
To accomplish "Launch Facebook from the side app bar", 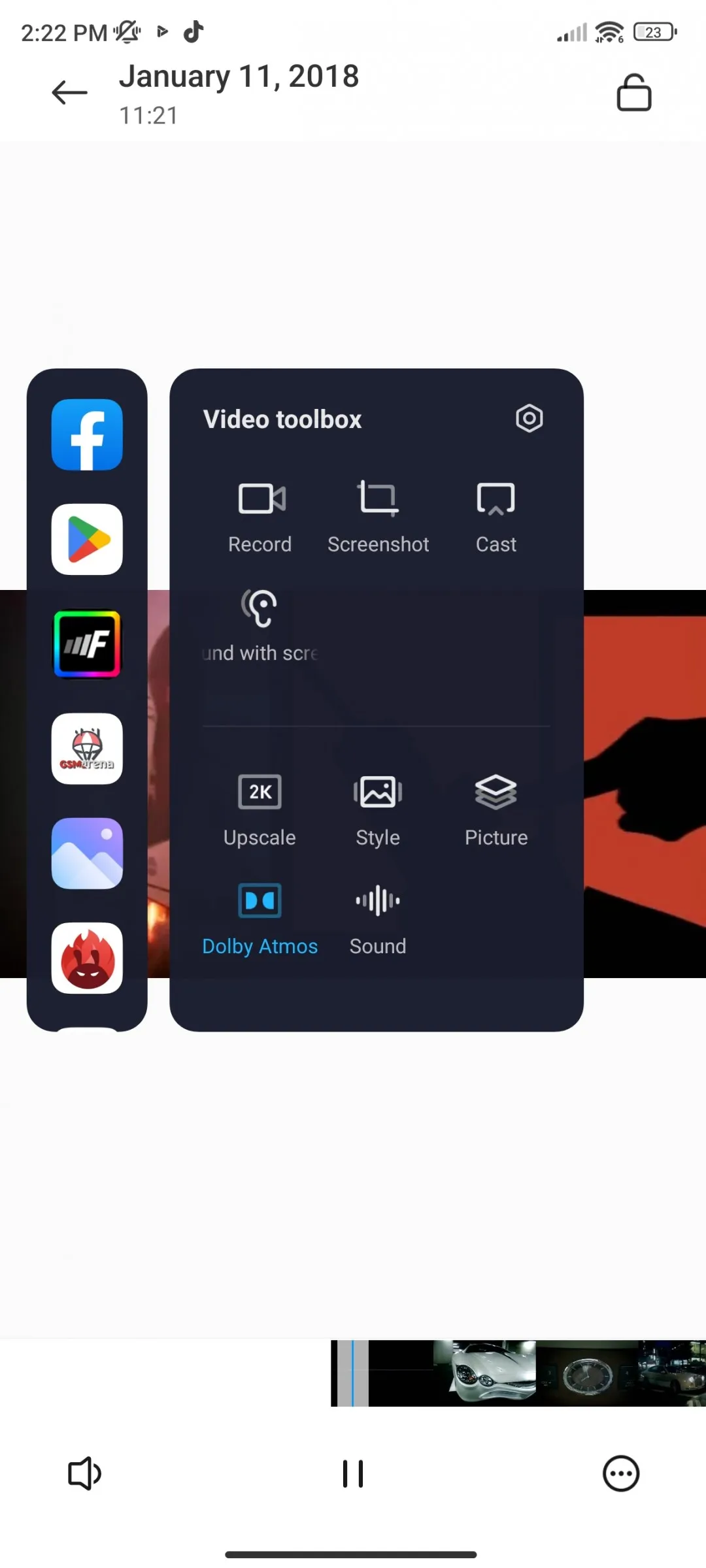I will coord(87,434).
